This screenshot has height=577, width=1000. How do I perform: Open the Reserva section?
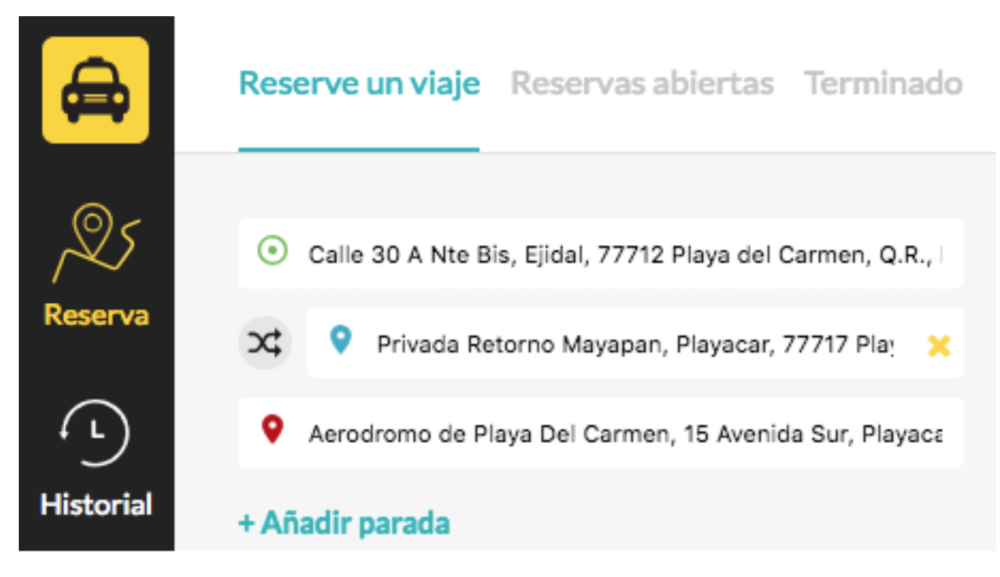[x=96, y=265]
